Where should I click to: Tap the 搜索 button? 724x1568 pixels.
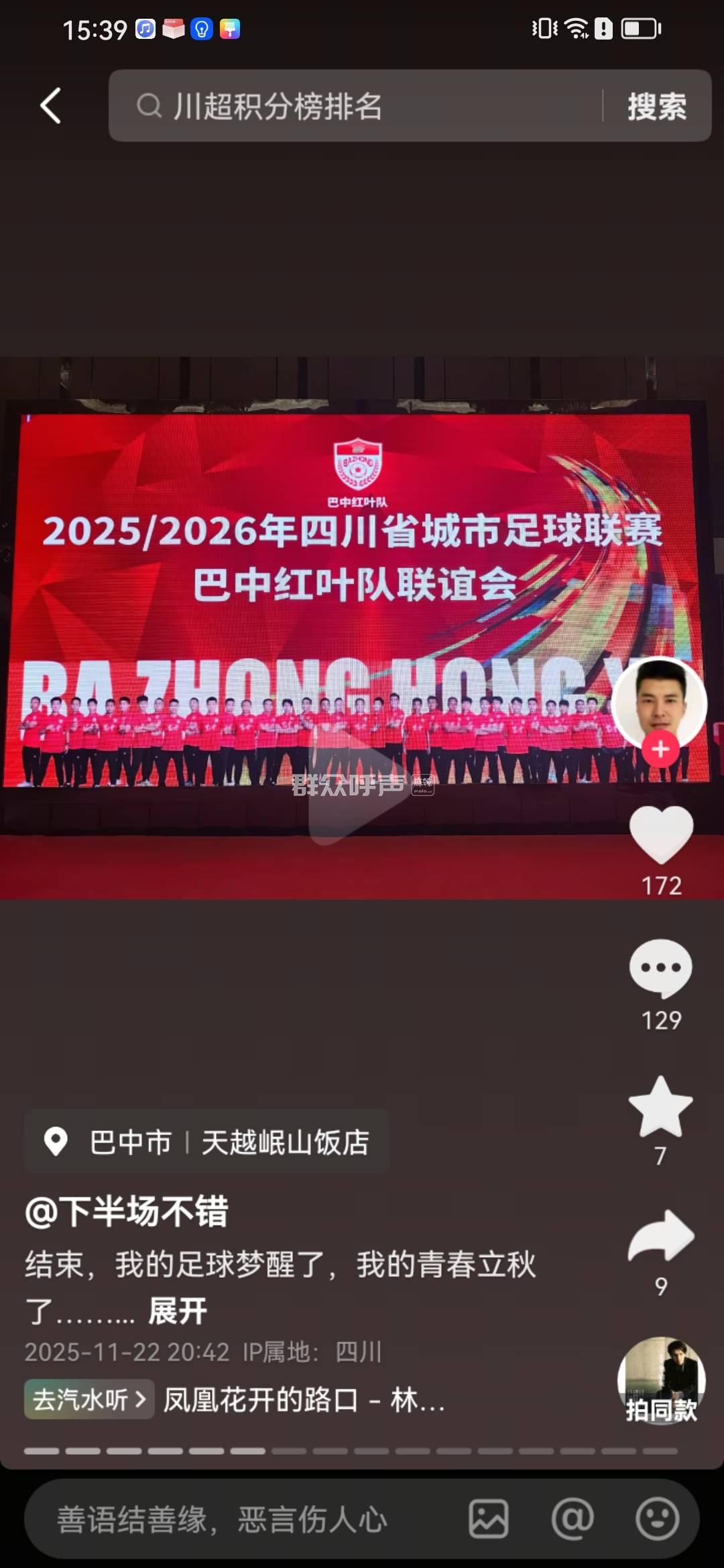[x=657, y=106]
